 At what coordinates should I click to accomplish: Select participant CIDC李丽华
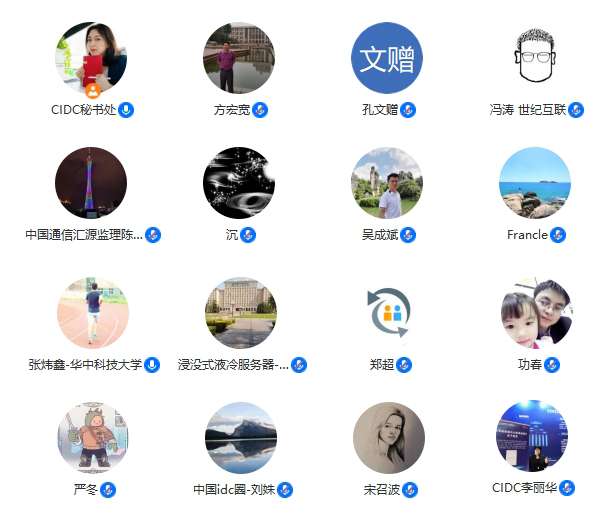(535, 436)
